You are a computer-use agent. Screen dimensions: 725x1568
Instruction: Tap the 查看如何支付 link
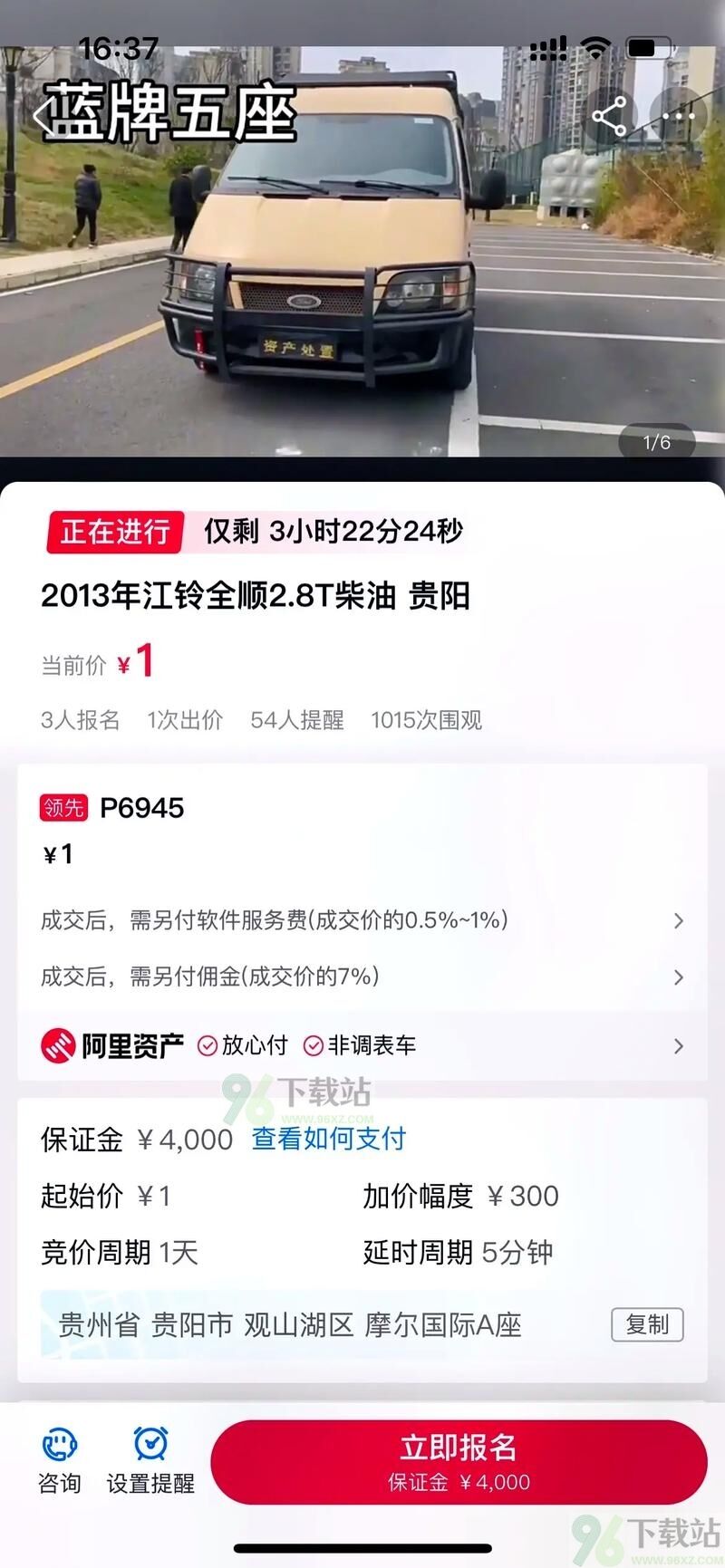pos(328,1138)
